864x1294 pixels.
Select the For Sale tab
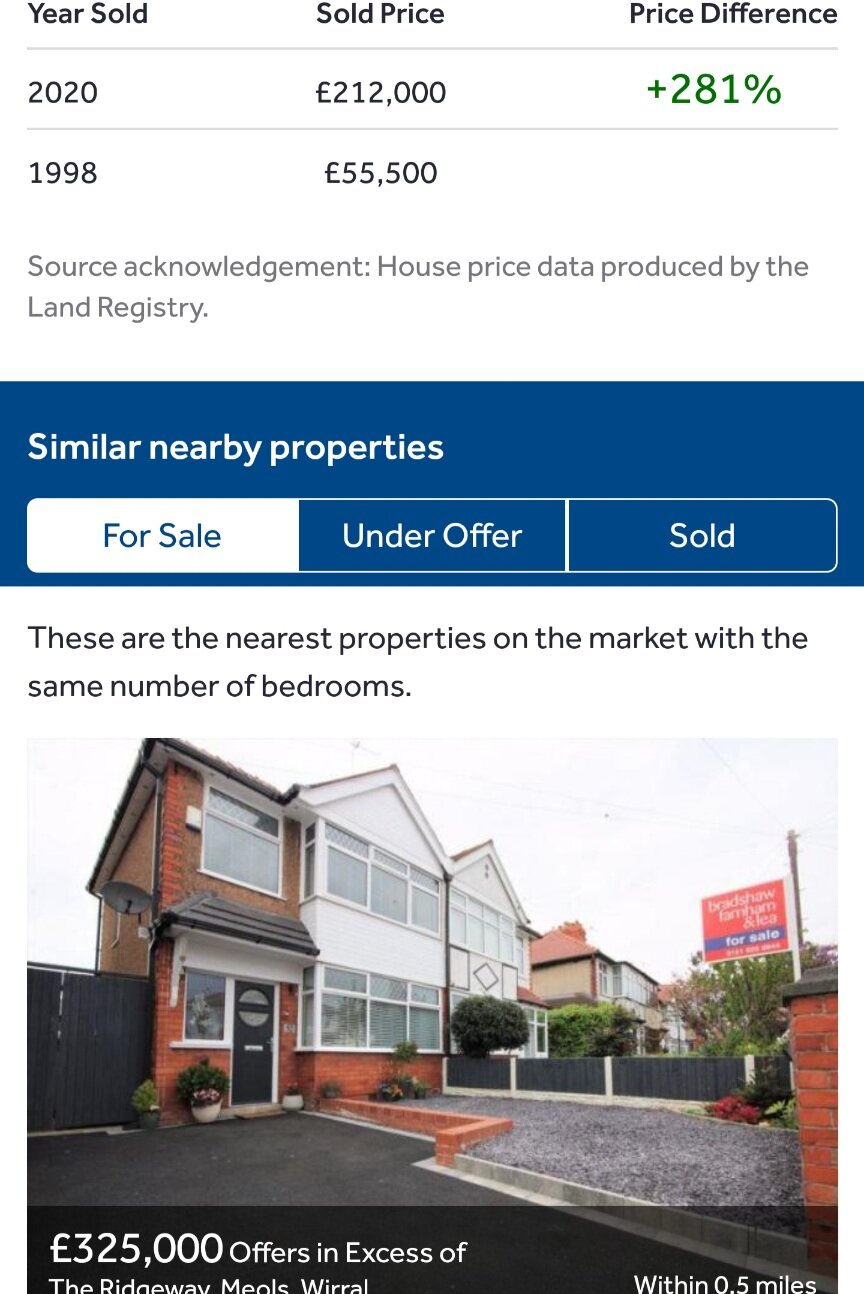162,535
